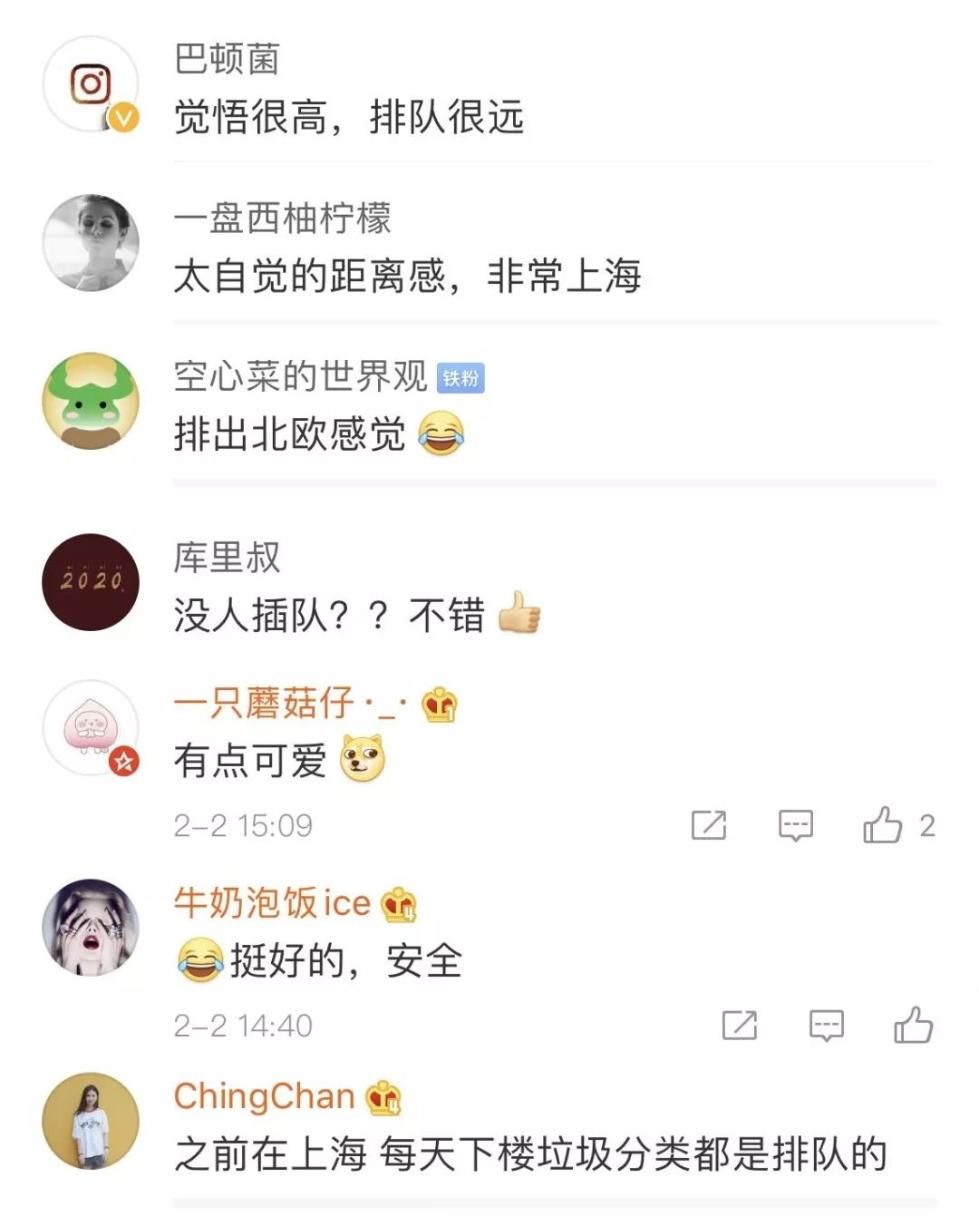Tap the red badge on 一只蘑菇仔's avatar
Screen dimensions: 979x1216
123,760
